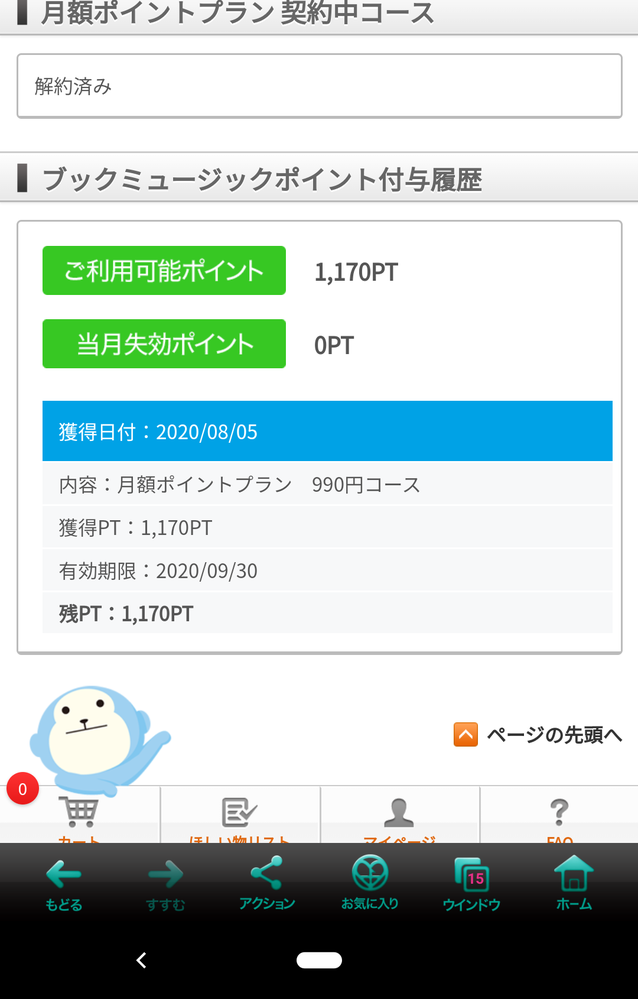
Task: Tap the system back arrow
Action: click(x=141, y=960)
